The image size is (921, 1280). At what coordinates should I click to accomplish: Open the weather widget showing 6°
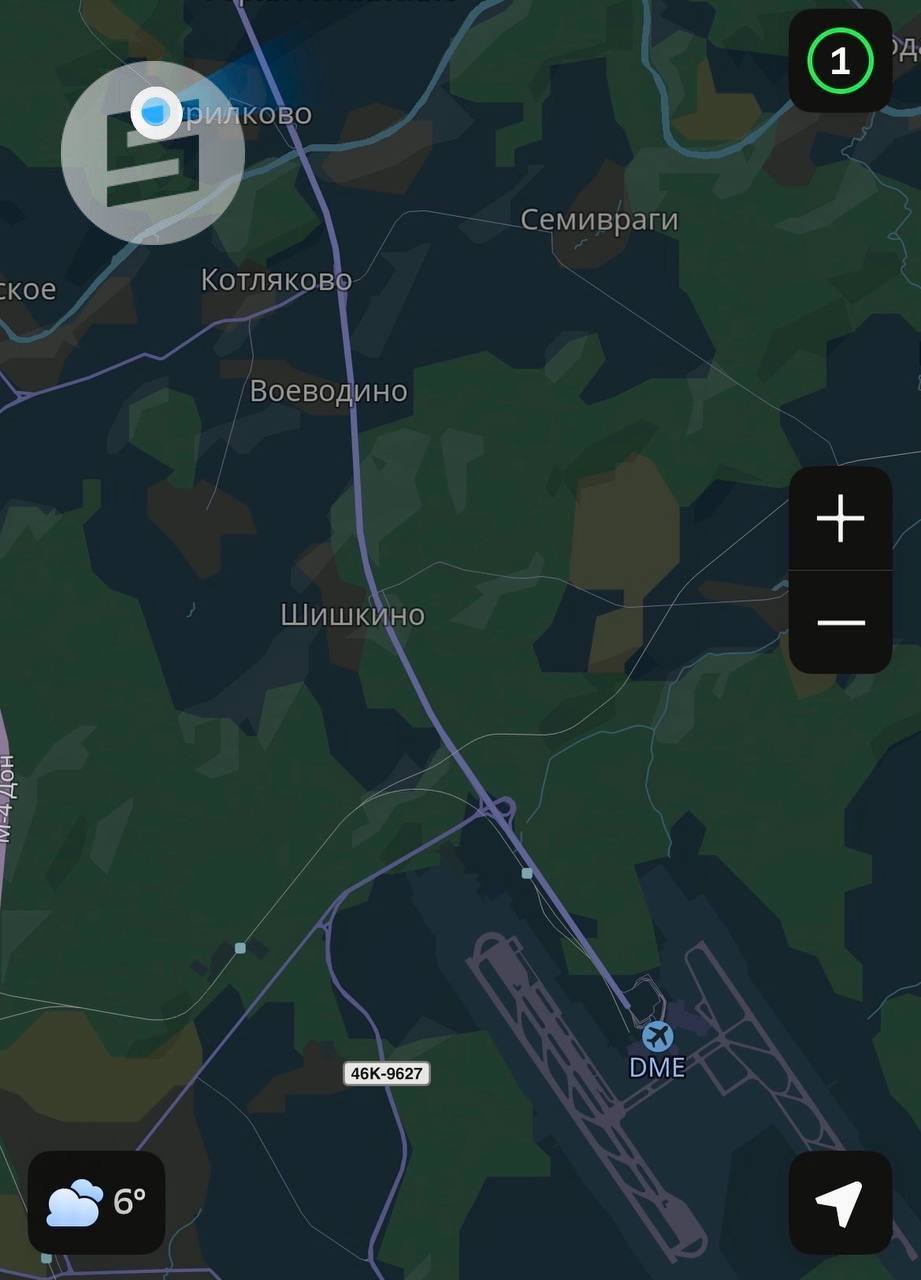(x=97, y=1202)
